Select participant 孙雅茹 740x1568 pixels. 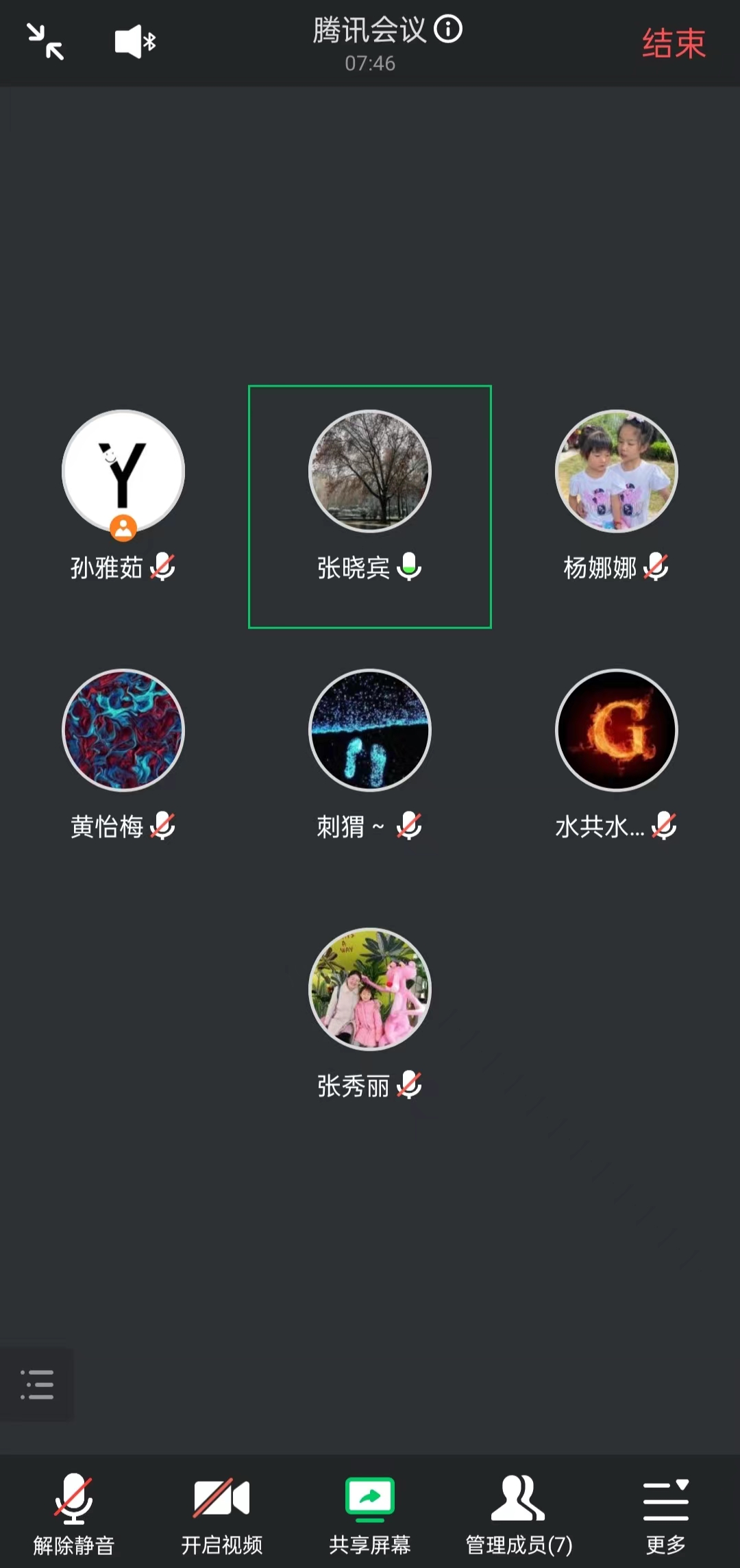click(x=123, y=471)
